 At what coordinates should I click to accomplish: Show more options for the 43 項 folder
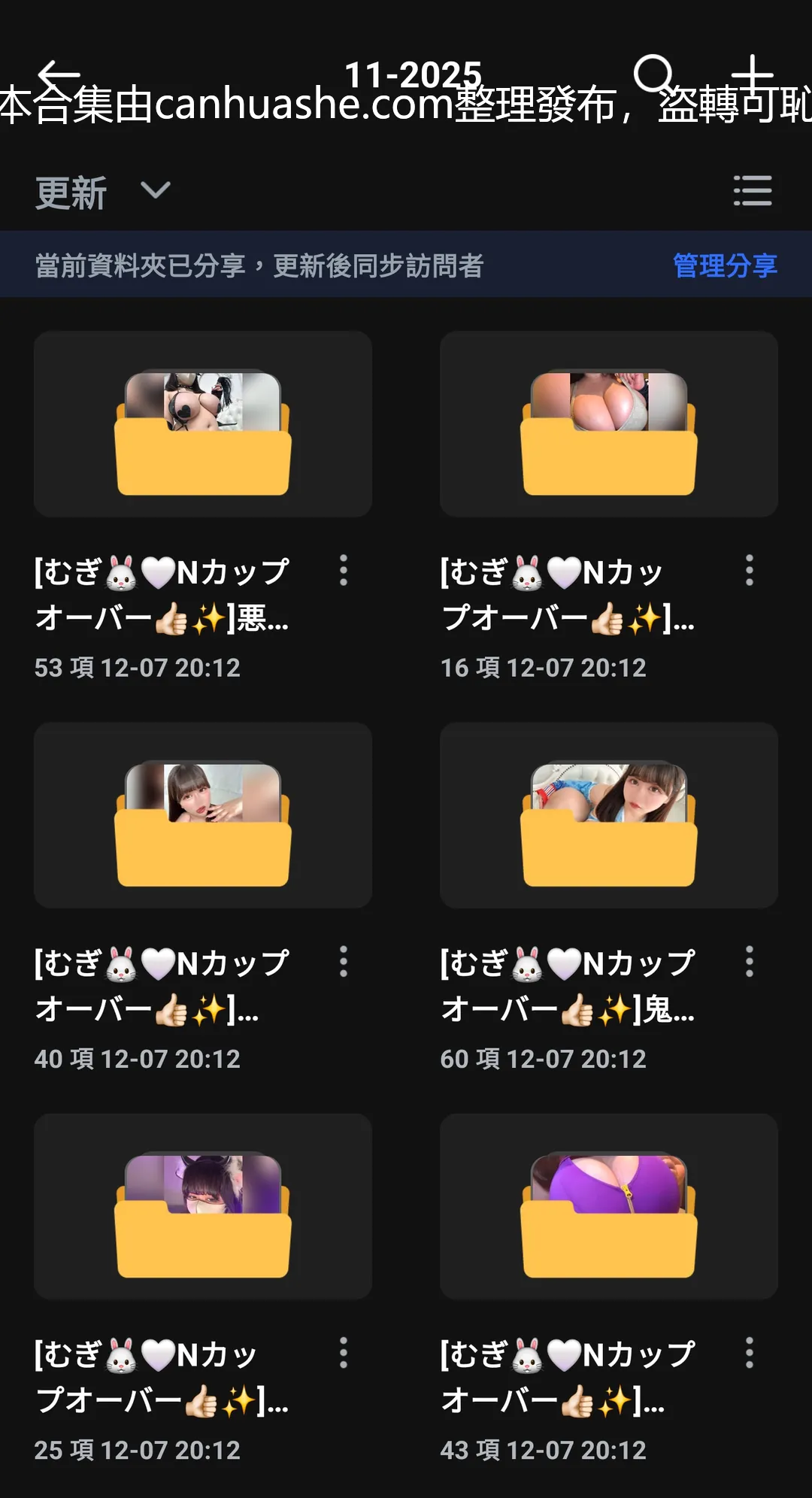coord(750,1353)
